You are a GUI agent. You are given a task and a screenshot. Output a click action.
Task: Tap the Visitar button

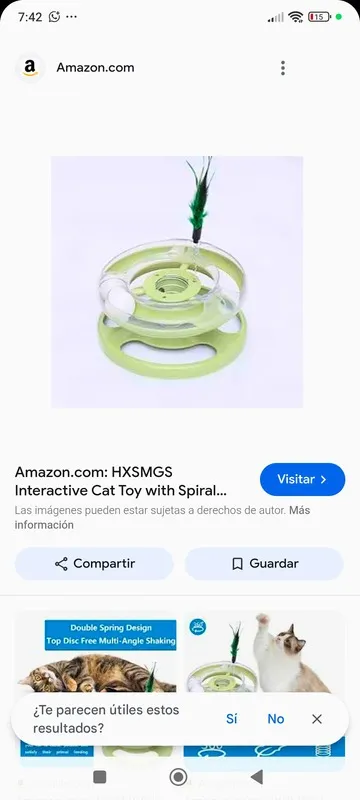[x=302, y=479]
